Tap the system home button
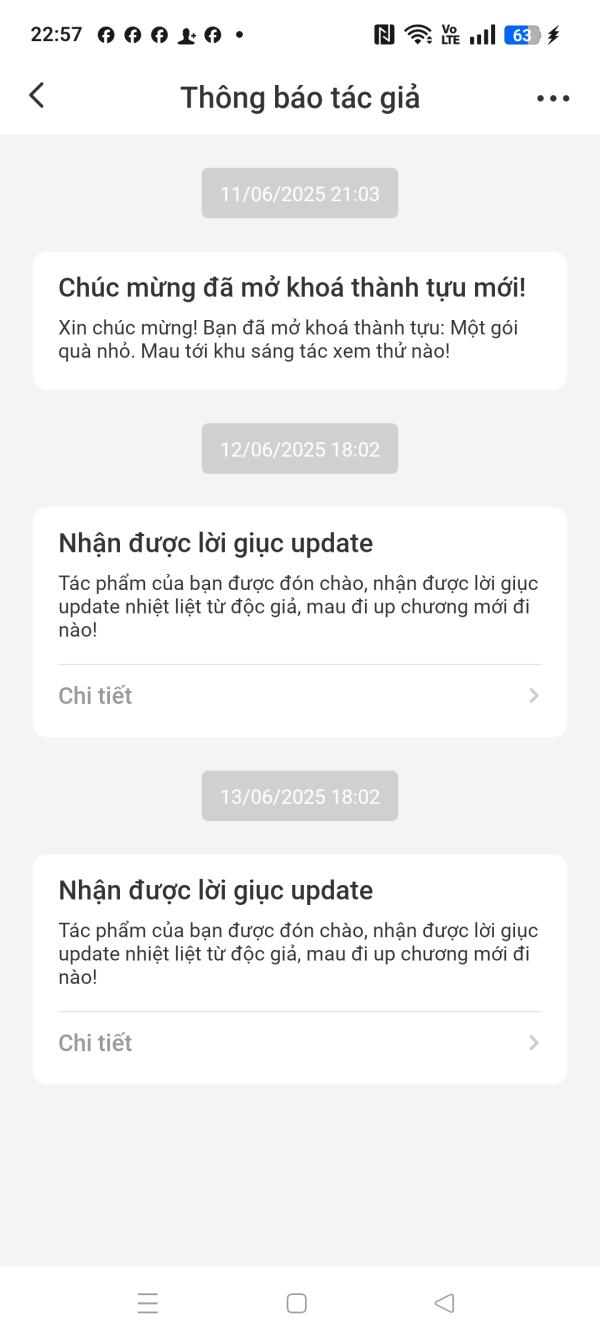 296,1303
